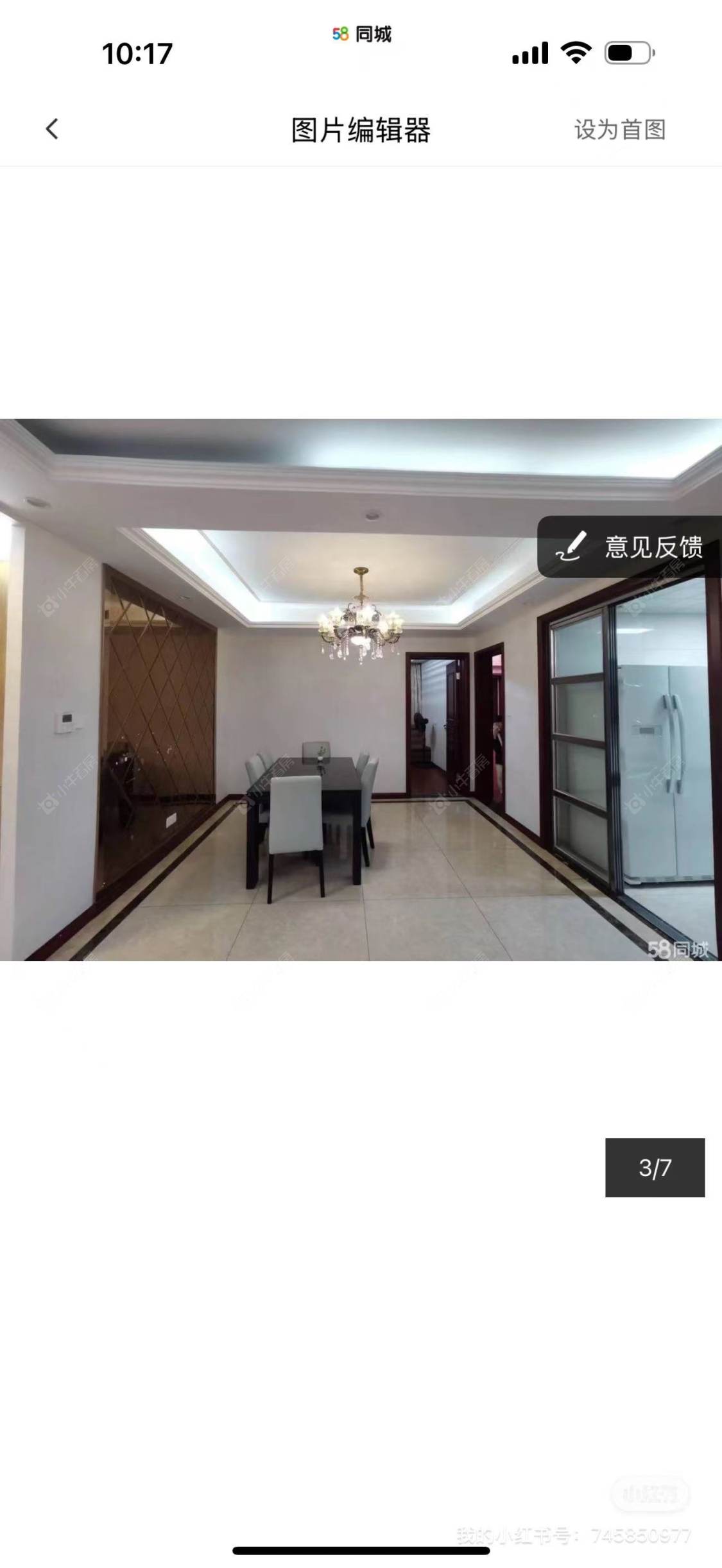Toggle 设为首图 for this image

point(618,129)
